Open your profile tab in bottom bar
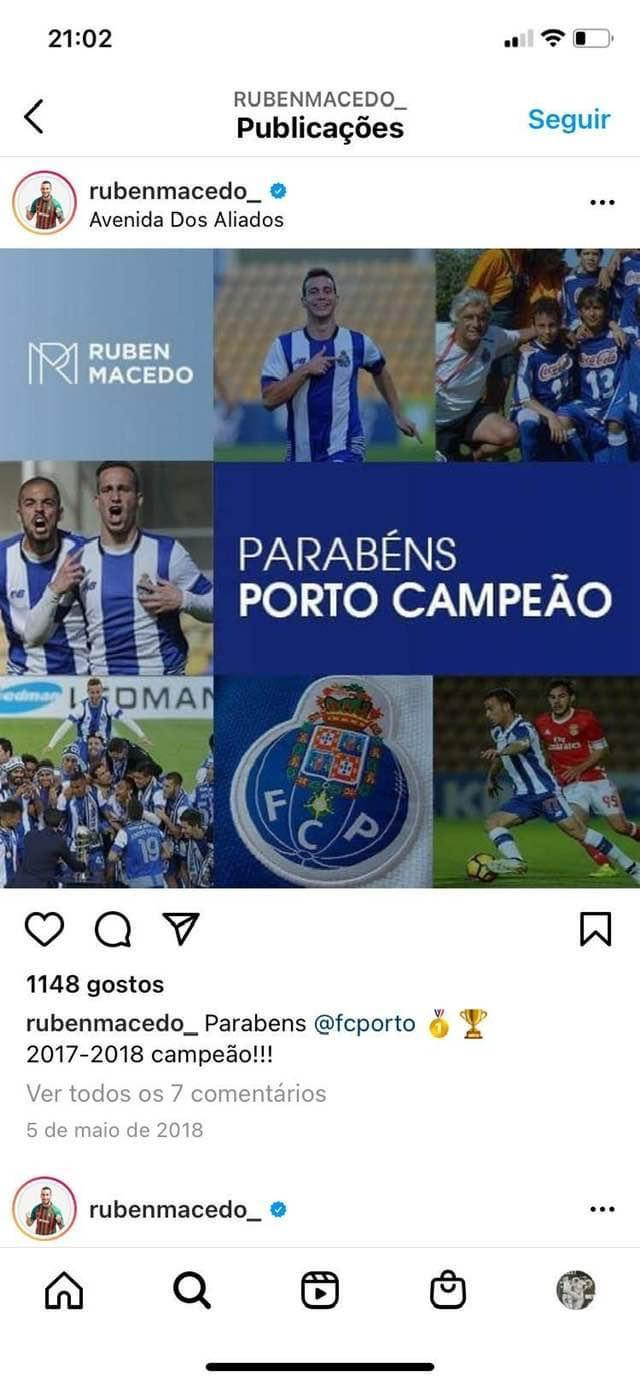Screen dimensions: 640x1385 pos(576,1290)
